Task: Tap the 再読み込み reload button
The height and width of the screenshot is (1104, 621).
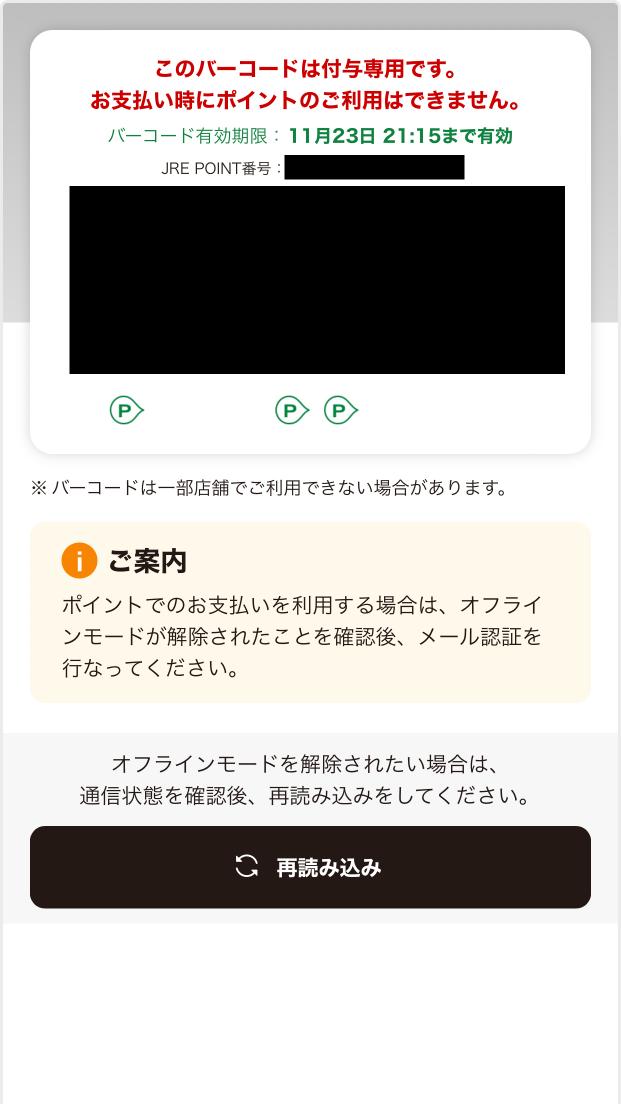Action: click(x=310, y=867)
